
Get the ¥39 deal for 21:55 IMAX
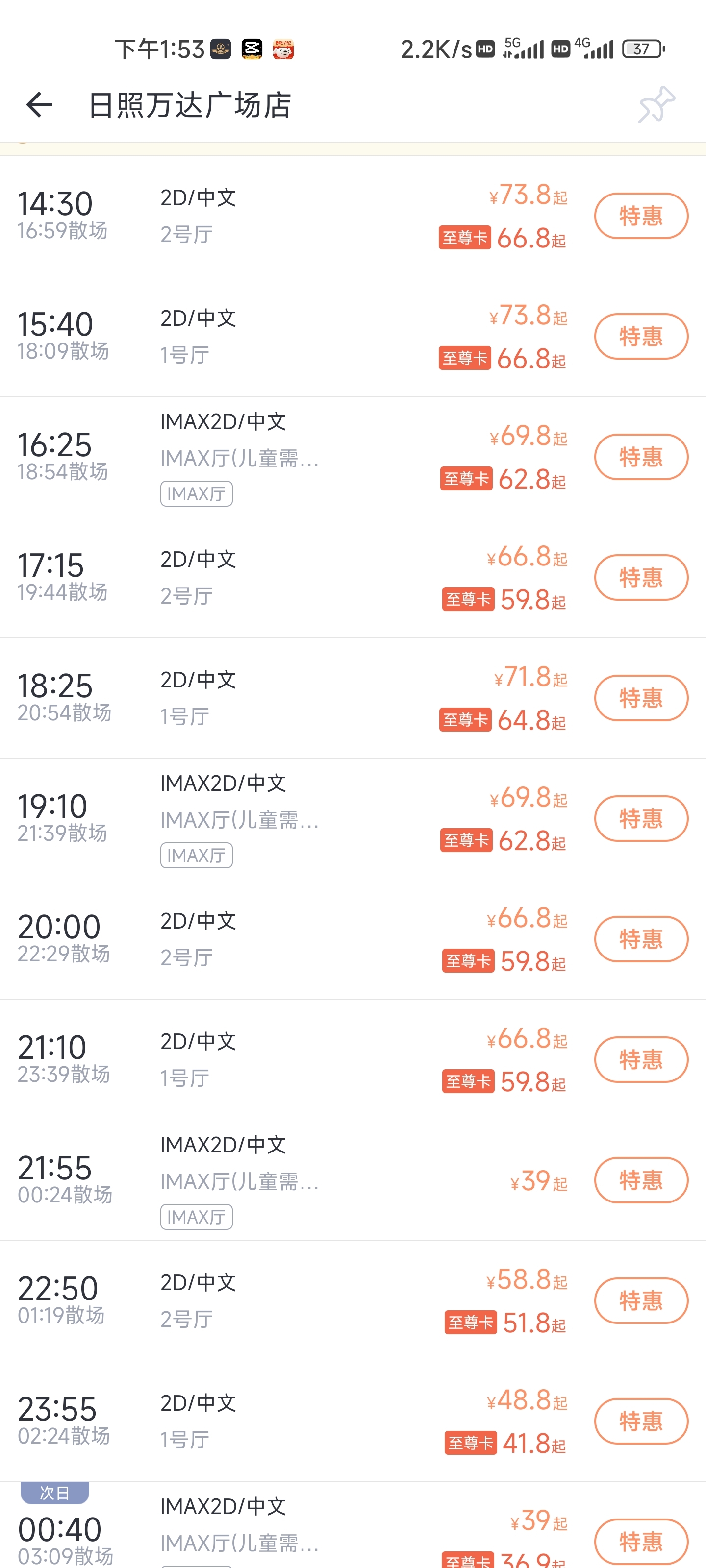point(641,1180)
